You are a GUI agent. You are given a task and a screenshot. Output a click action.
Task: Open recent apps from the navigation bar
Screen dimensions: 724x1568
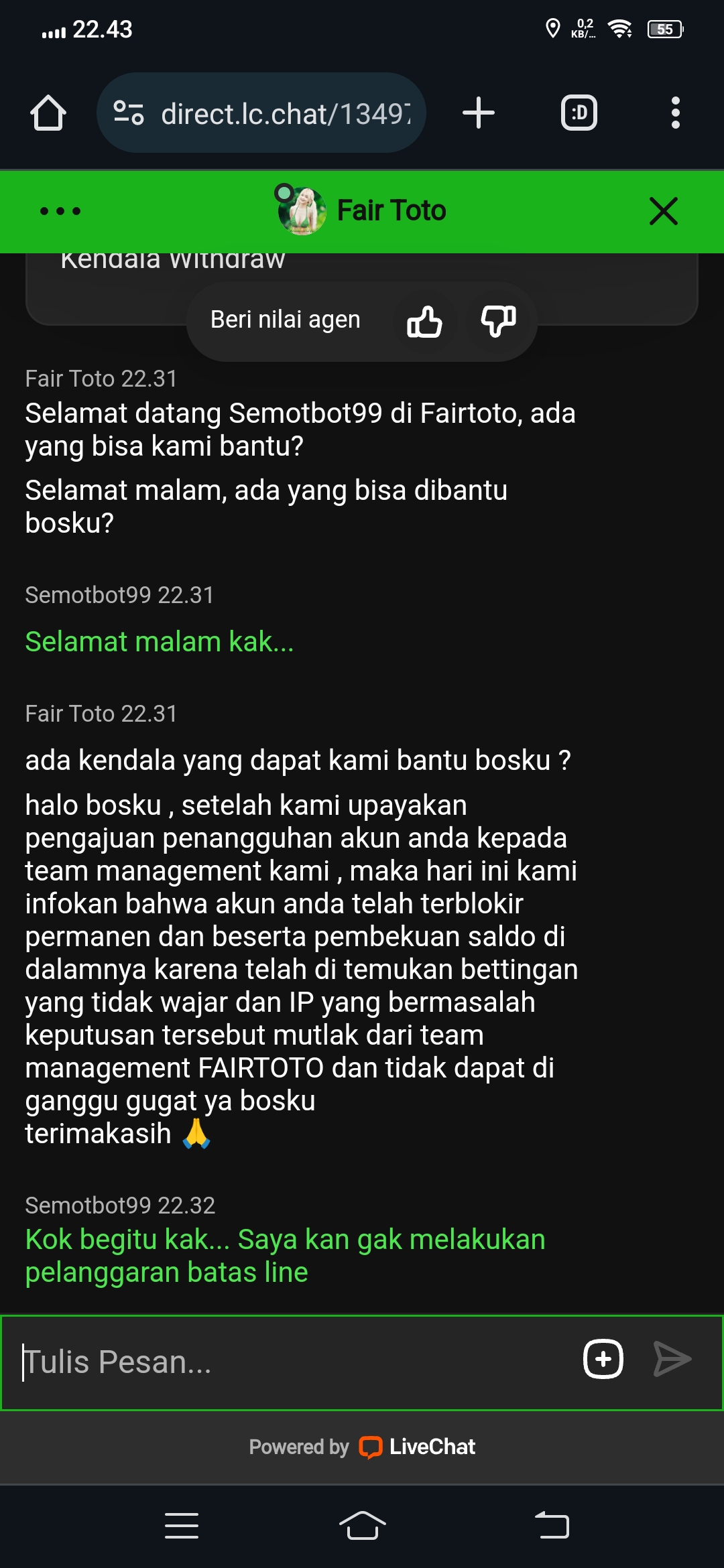[181, 1526]
